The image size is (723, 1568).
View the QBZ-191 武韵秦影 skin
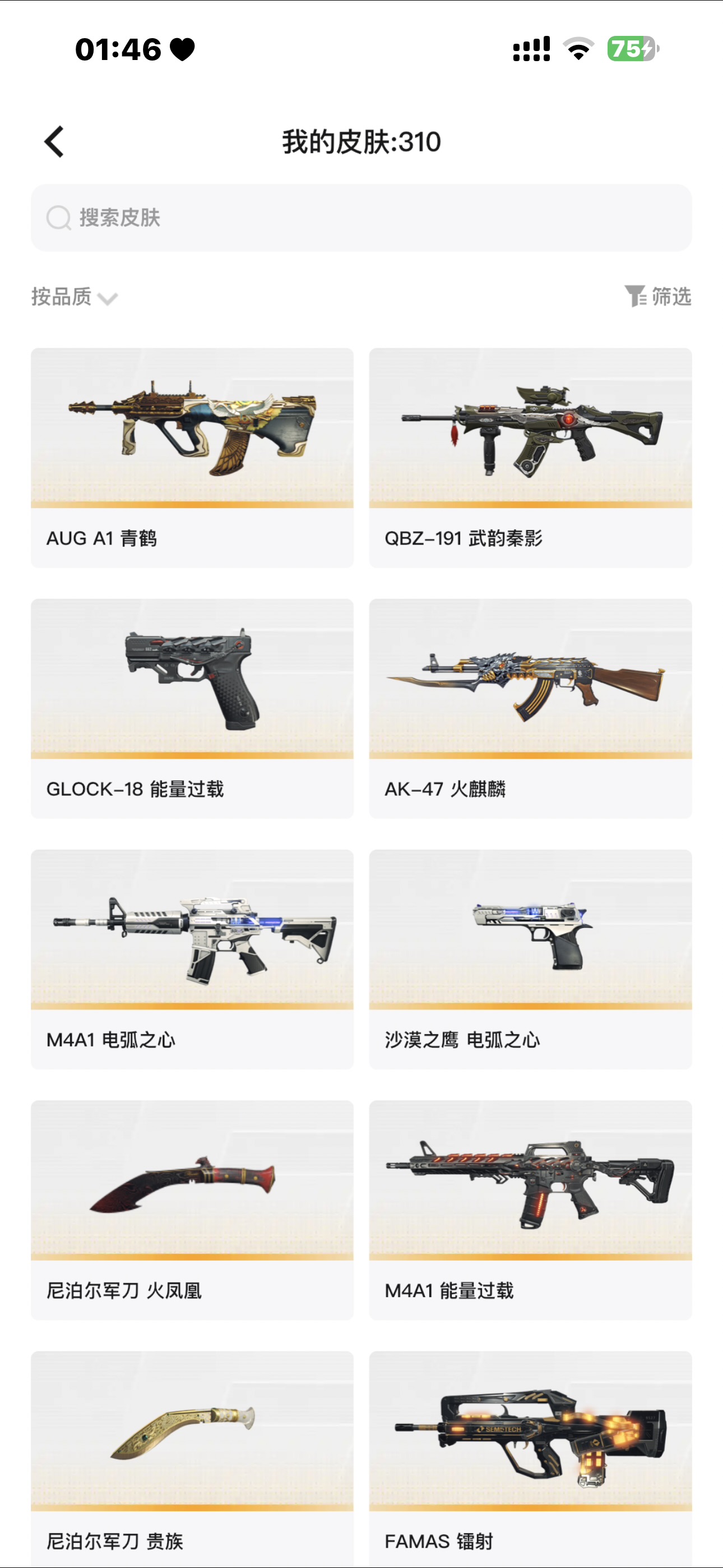tap(530, 457)
